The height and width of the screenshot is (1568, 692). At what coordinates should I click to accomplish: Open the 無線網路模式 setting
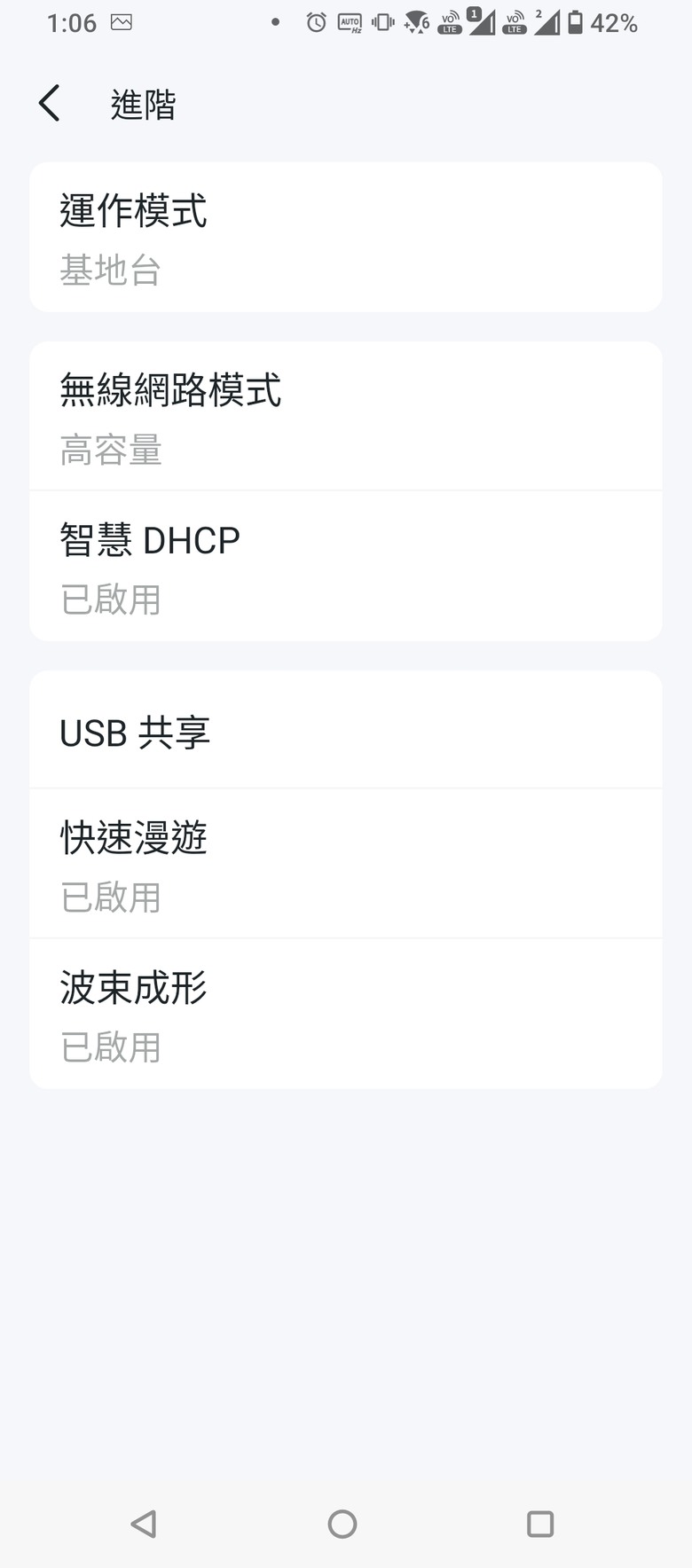346,416
